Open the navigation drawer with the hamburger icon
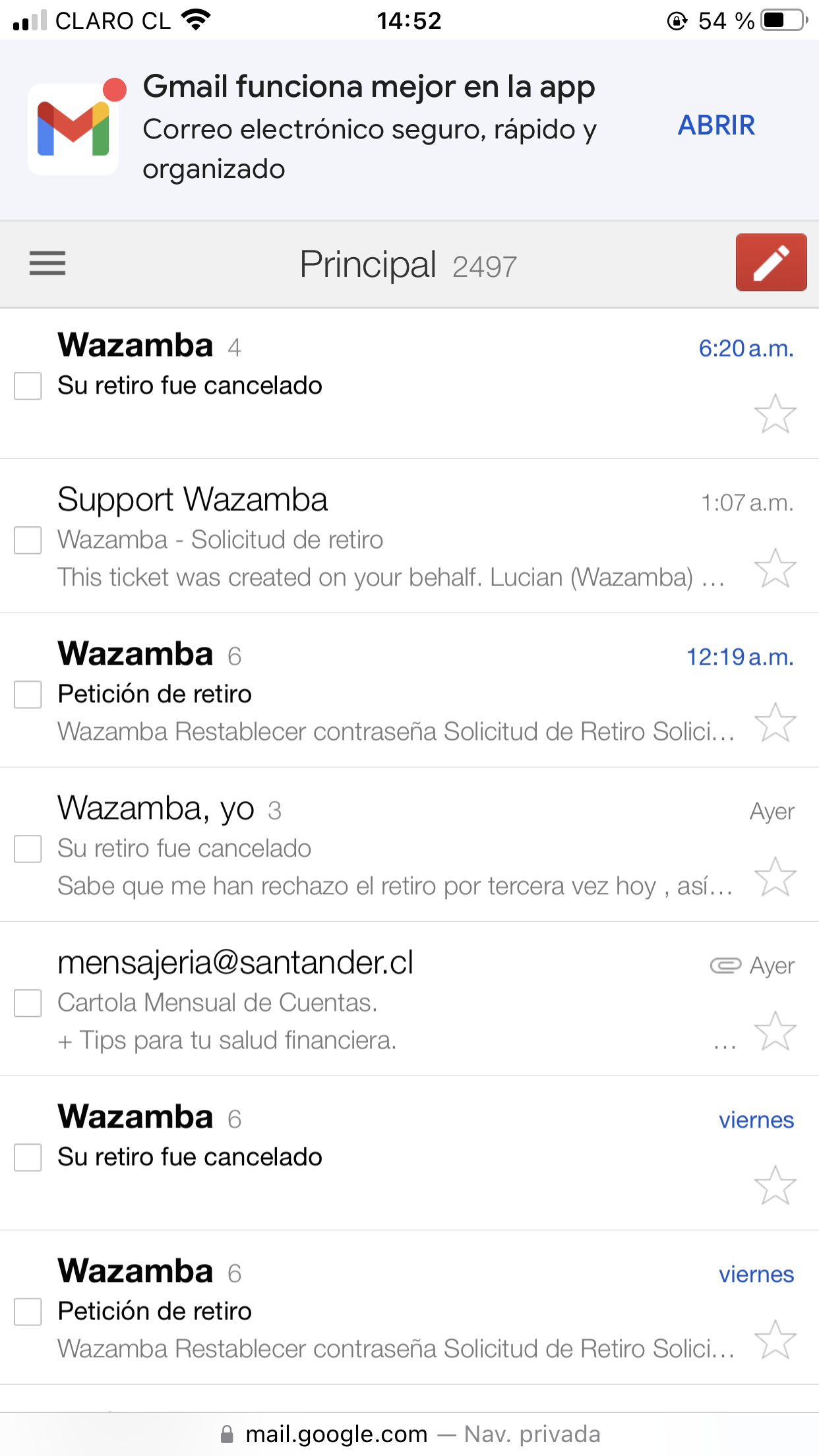Viewport: 819px width, 1456px height. coord(47,263)
